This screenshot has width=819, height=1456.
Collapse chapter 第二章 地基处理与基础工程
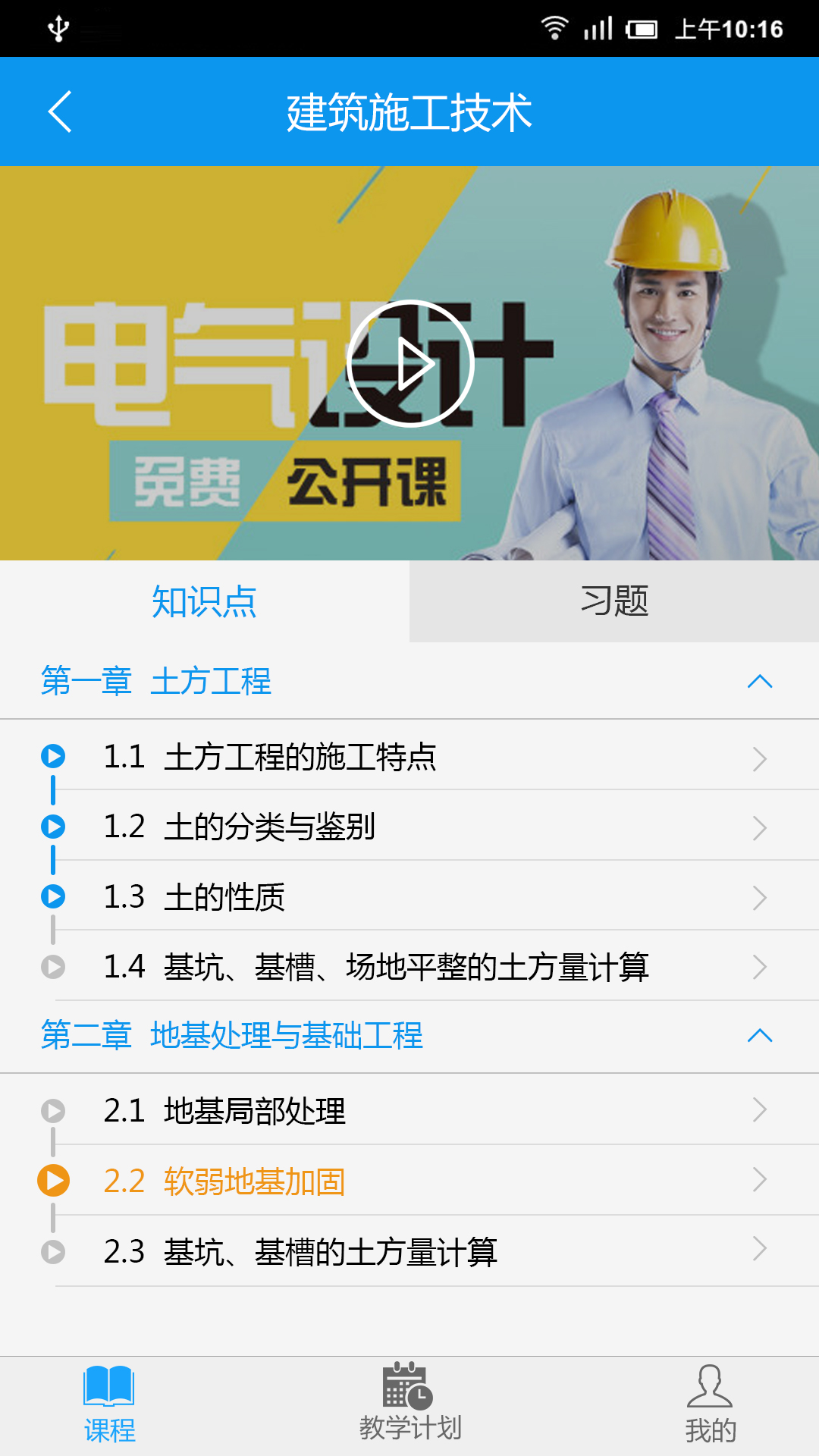(x=759, y=1035)
